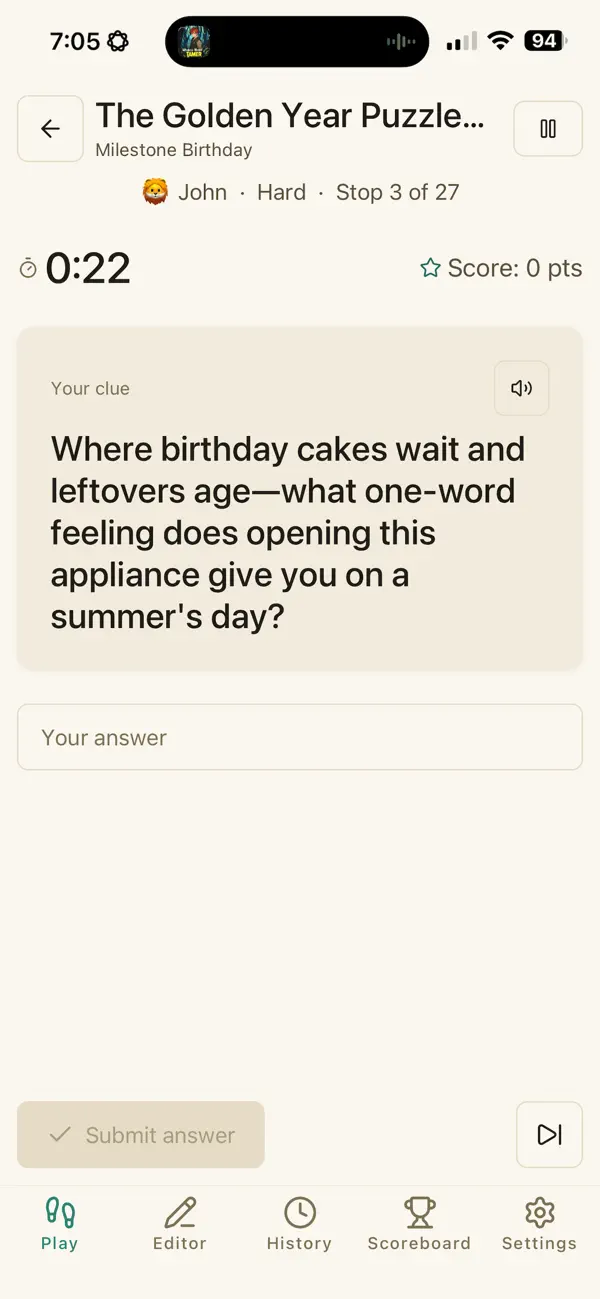Open the Settings tab
This screenshot has height=1299, width=600.
tap(539, 1225)
